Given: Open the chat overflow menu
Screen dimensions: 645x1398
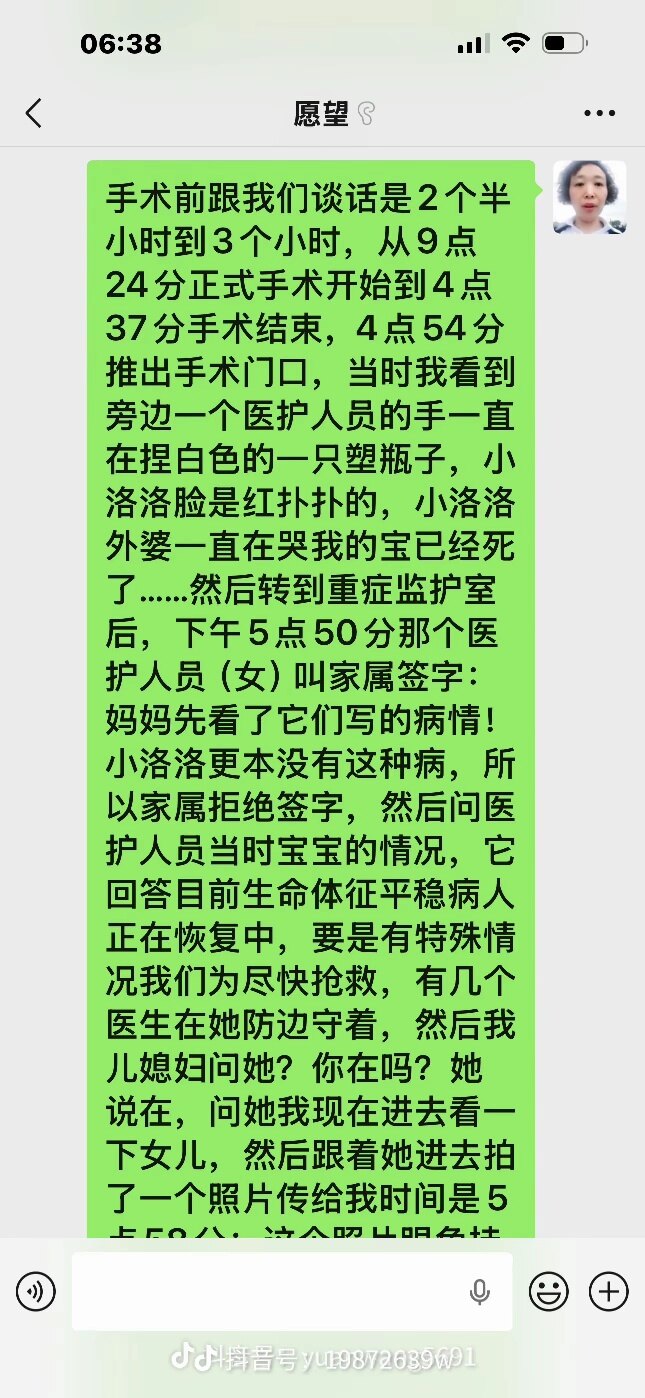Looking at the screenshot, I should [x=599, y=113].
